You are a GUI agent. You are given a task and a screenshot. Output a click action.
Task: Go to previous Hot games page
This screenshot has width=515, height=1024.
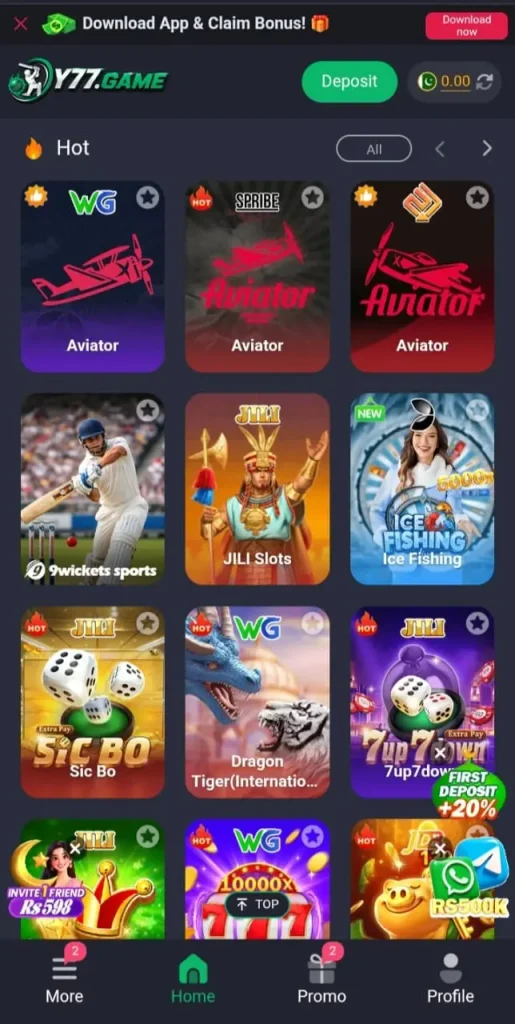click(x=440, y=149)
